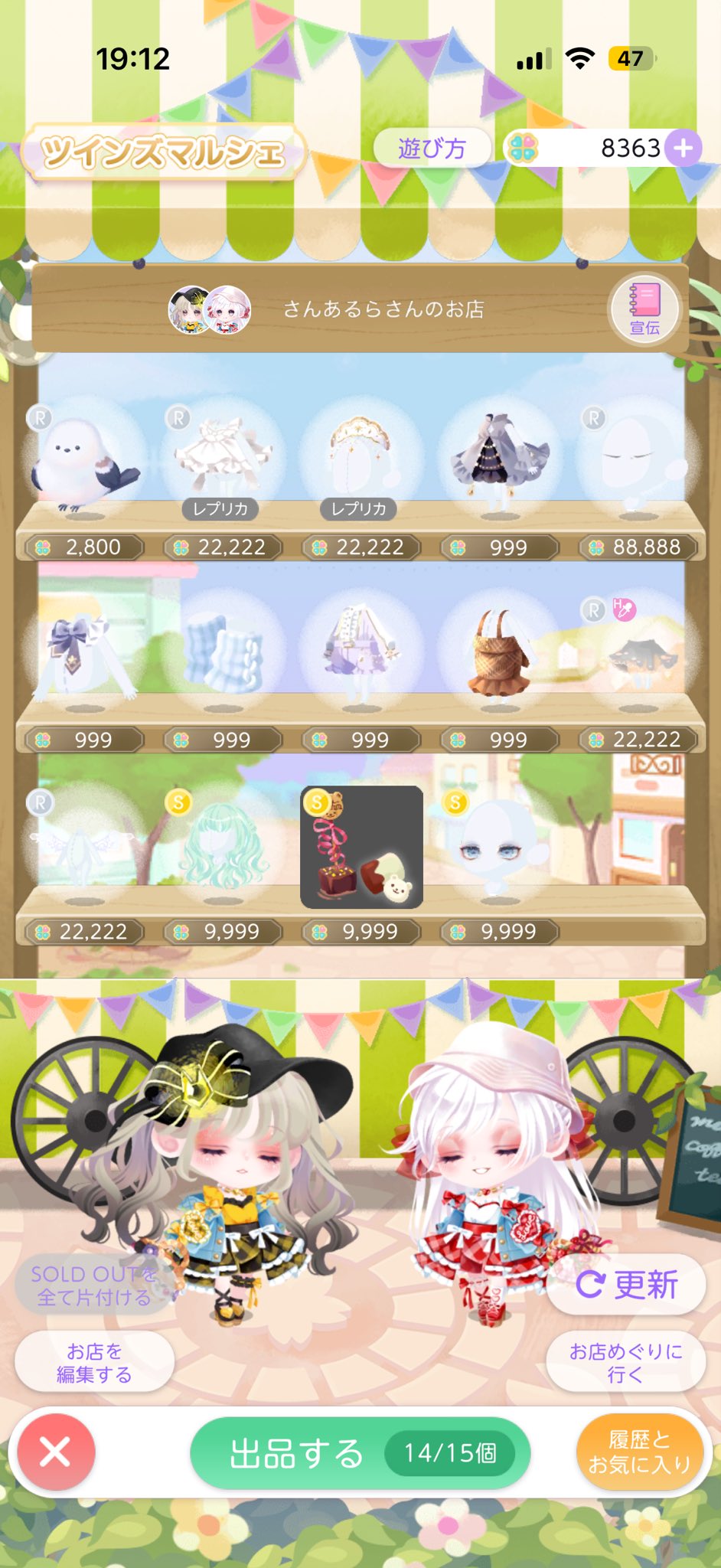721x1568 pixels.
Task: Edit the shop via お店を編集する
Action: [x=94, y=1362]
